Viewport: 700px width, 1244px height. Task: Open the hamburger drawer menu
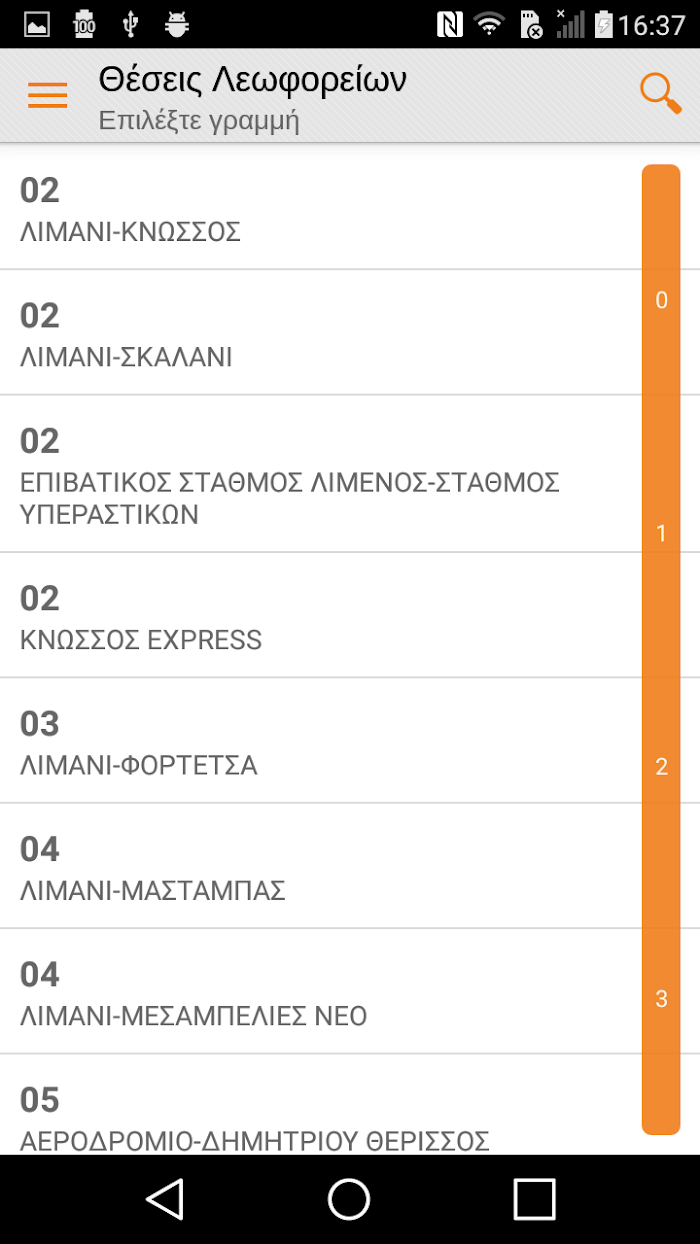[47, 95]
